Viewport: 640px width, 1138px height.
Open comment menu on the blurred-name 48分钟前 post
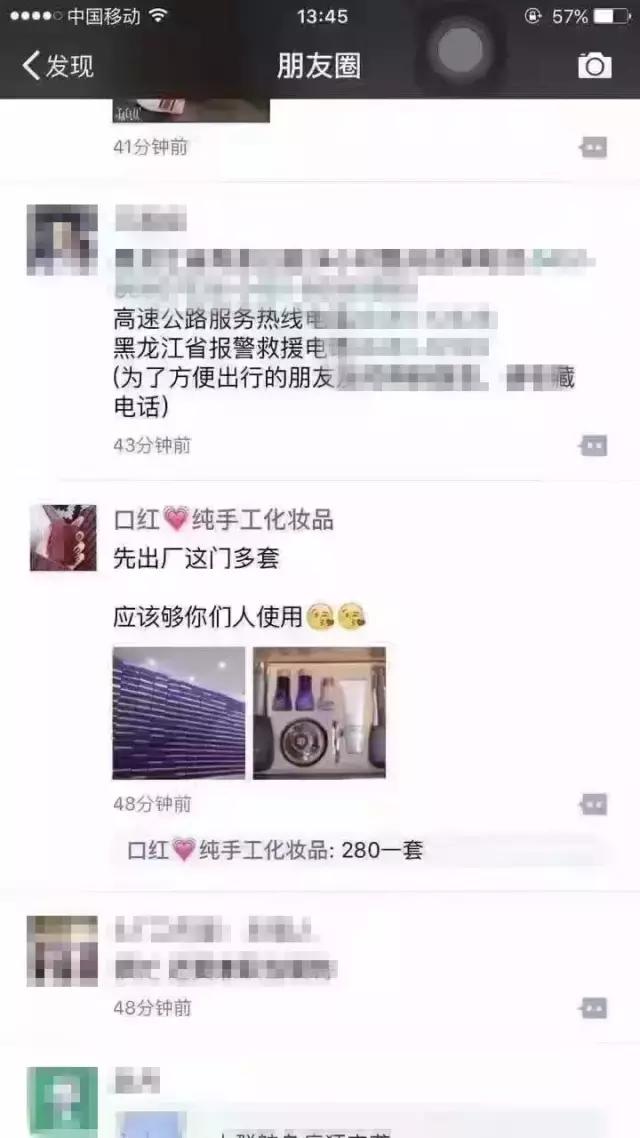click(x=594, y=1007)
